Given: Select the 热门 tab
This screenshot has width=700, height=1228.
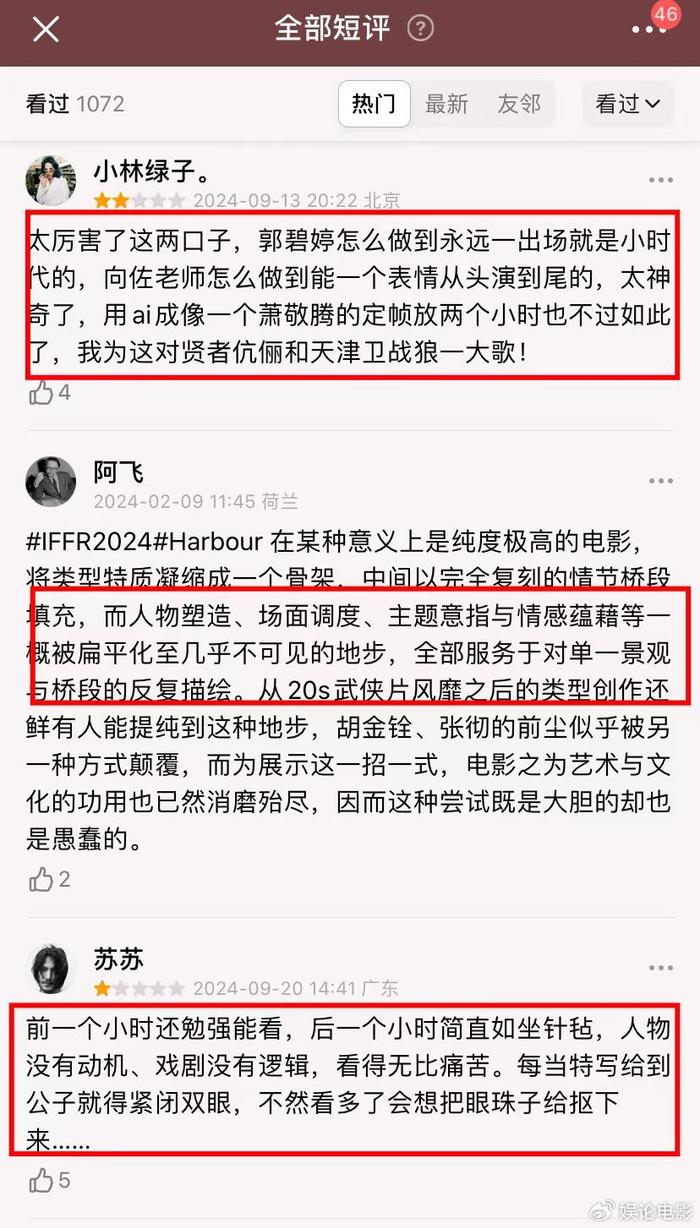Looking at the screenshot, I should (374, 104).
